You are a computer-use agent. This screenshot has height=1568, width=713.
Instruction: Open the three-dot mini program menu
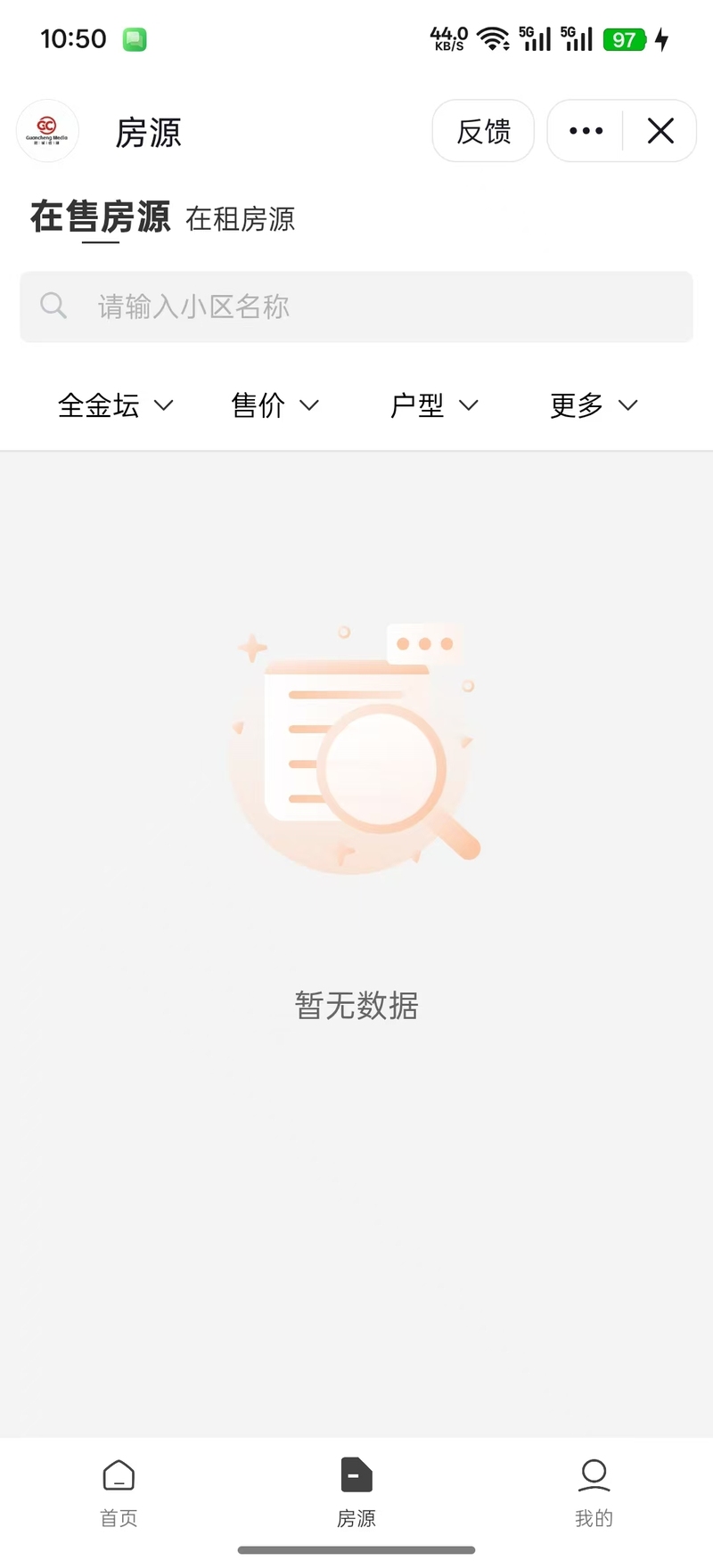(586, 131)
